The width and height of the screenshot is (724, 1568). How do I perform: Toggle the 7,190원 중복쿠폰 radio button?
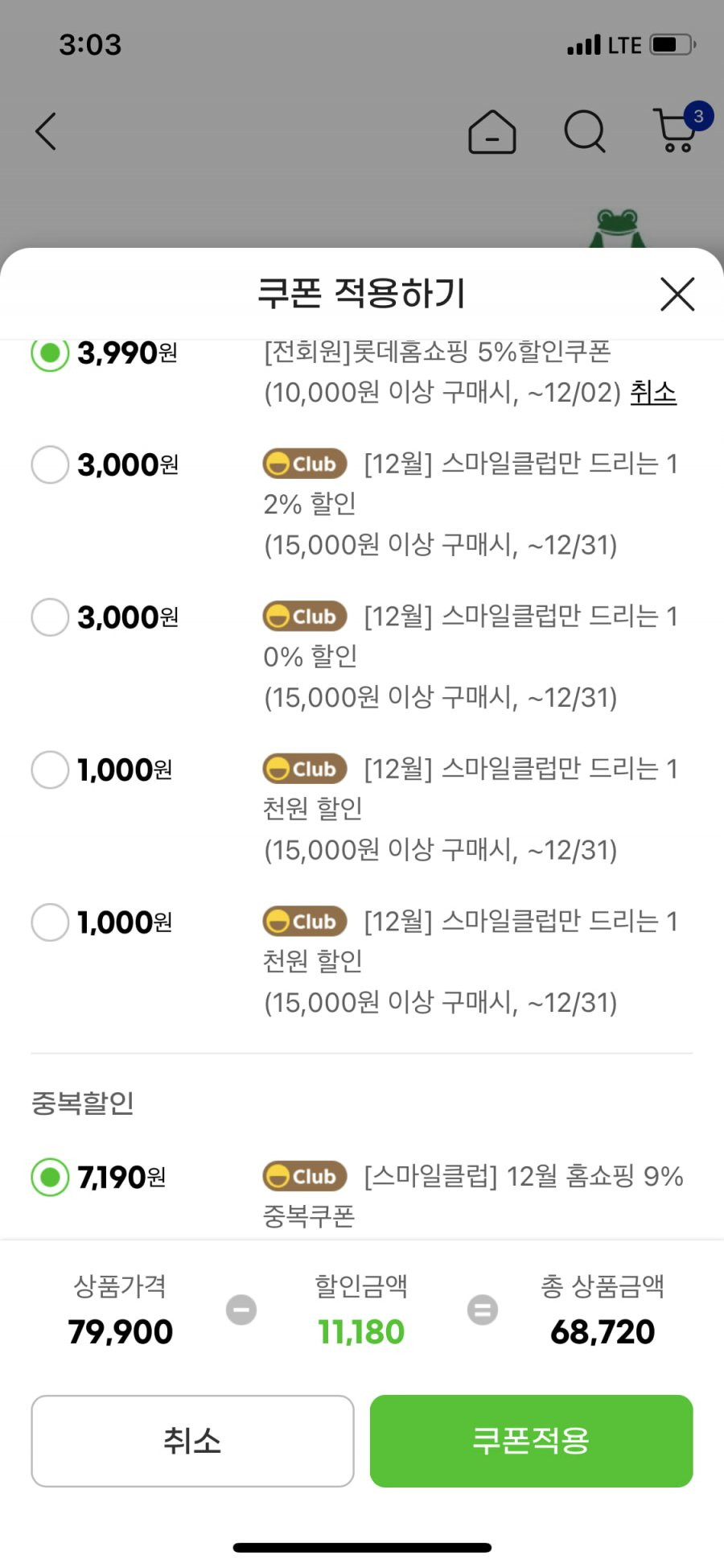(50, 1178)
